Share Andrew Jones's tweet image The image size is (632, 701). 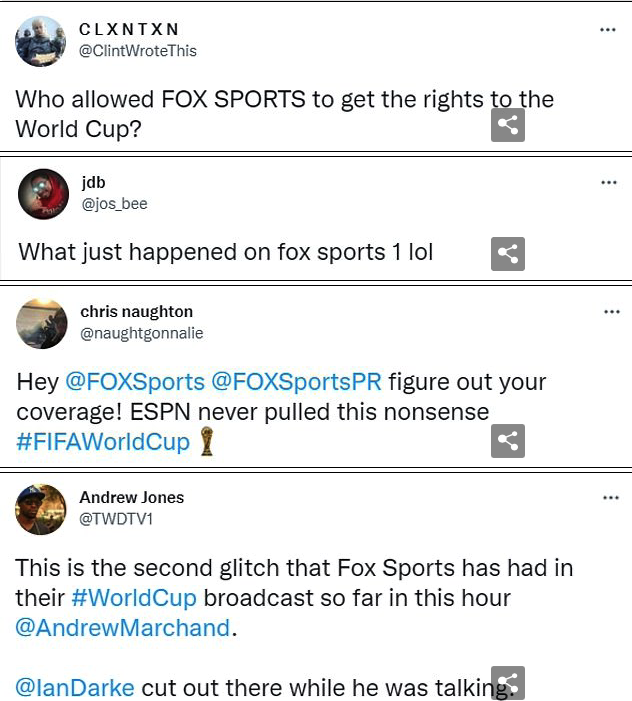tap(508, 683)
